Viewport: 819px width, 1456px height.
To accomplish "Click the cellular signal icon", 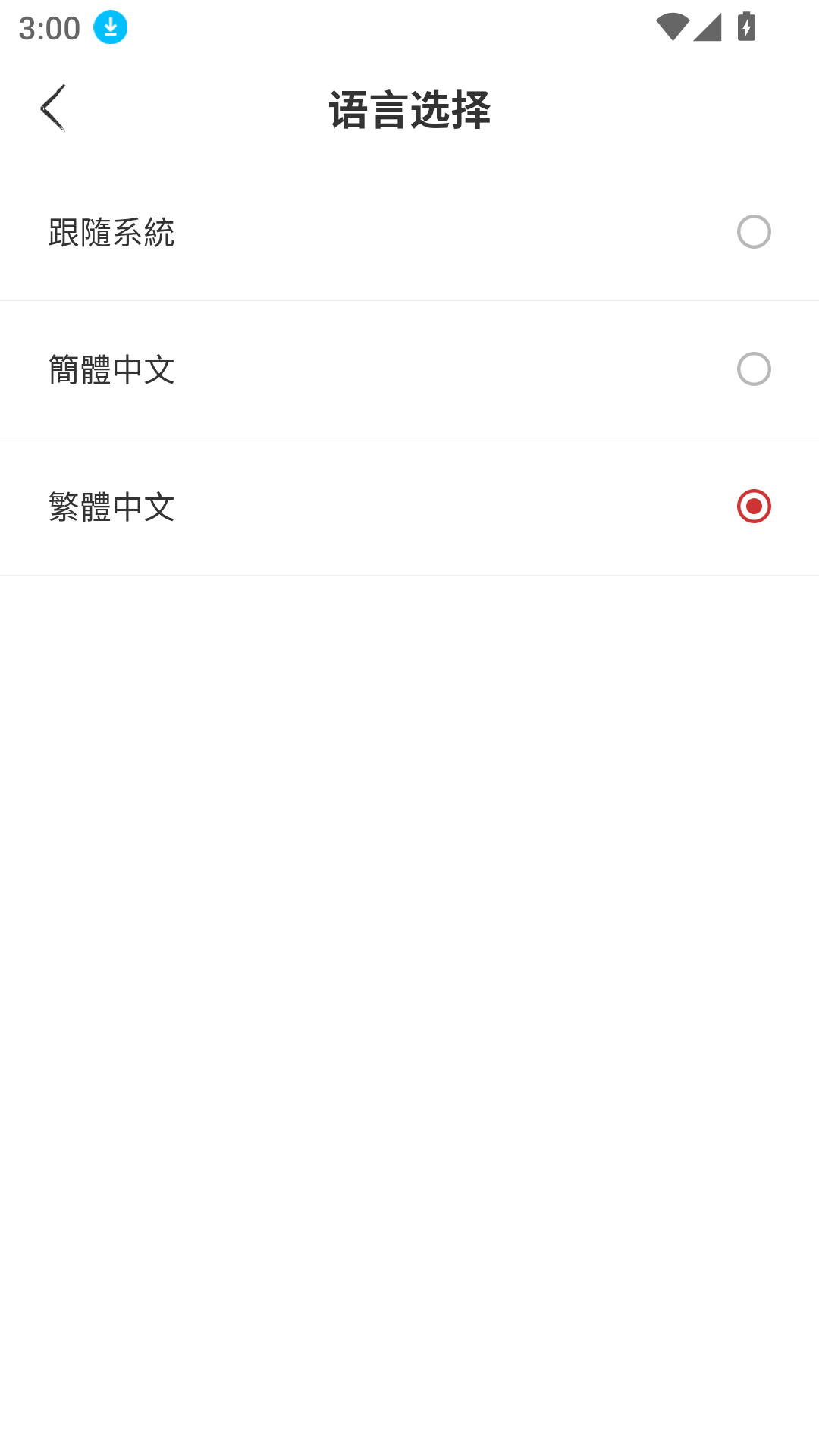I will 709,27.
